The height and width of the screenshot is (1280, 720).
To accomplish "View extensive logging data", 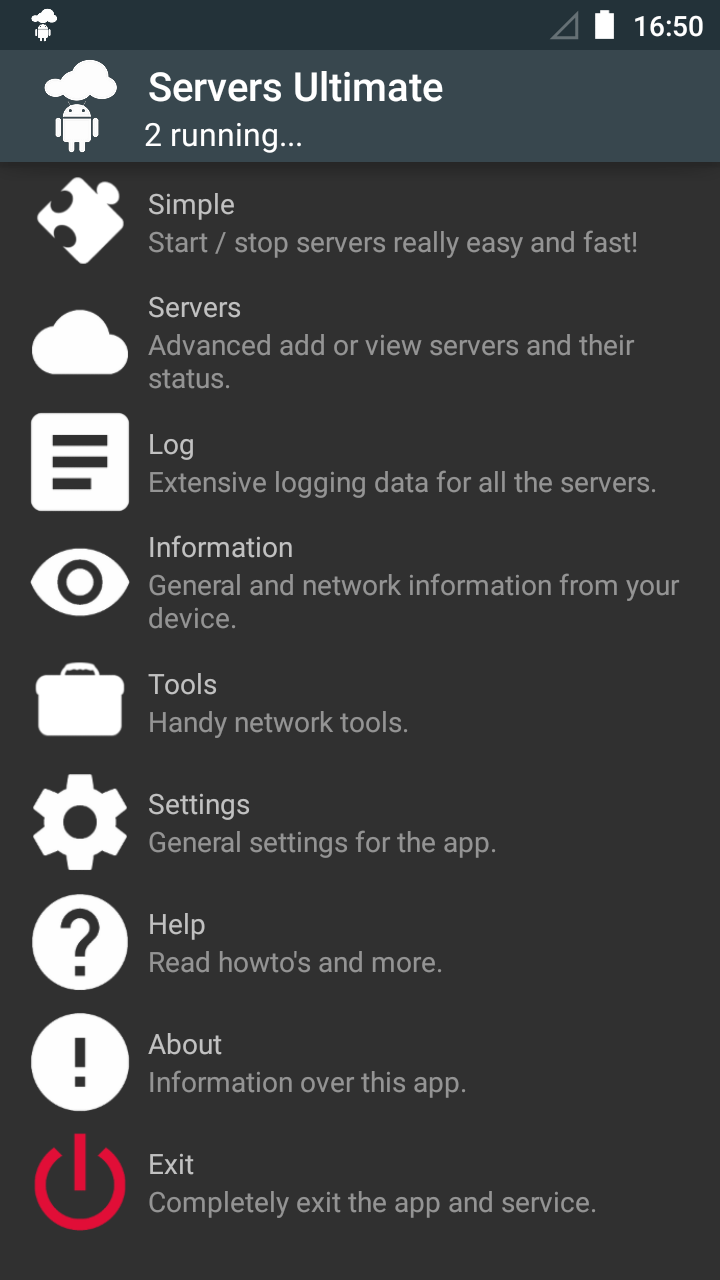I will 350,462.
